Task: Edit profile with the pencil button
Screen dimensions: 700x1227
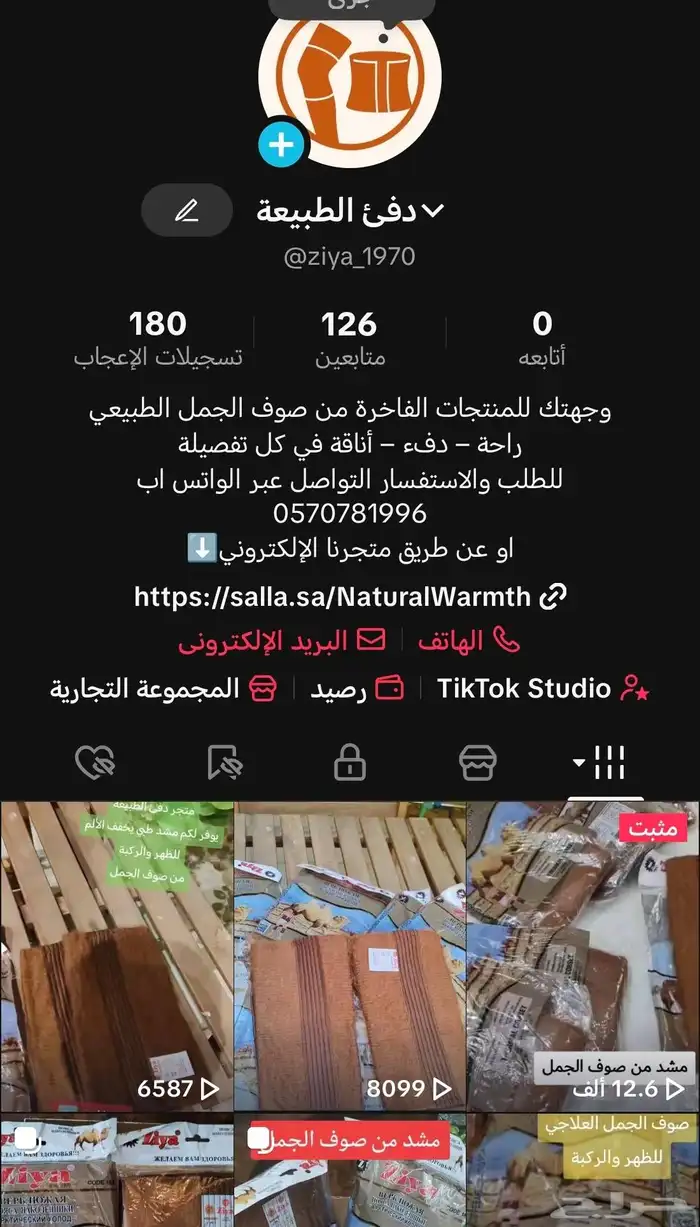Action: (x=187, y=210)
